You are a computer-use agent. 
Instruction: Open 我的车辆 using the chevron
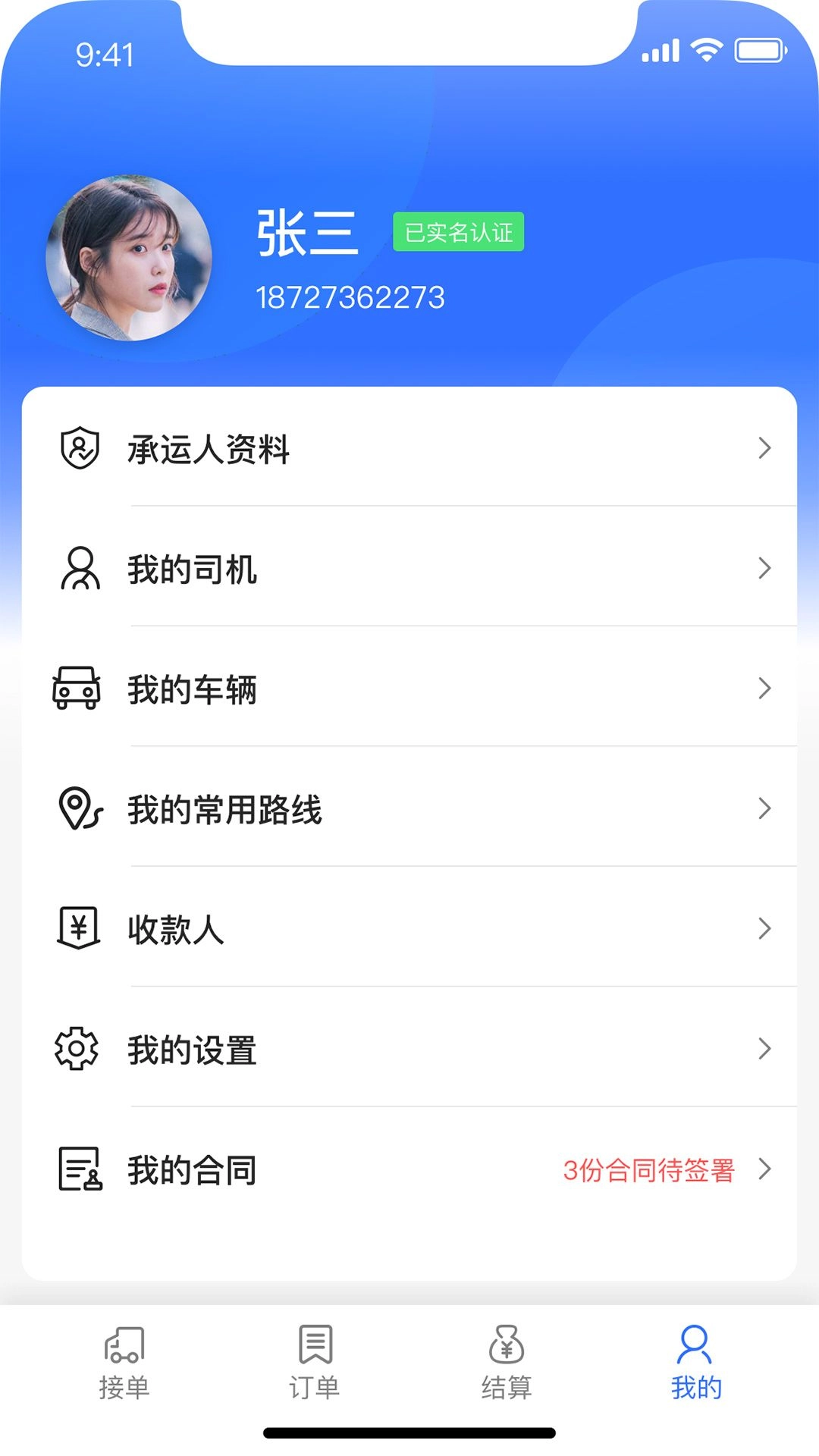click(763, 690)
